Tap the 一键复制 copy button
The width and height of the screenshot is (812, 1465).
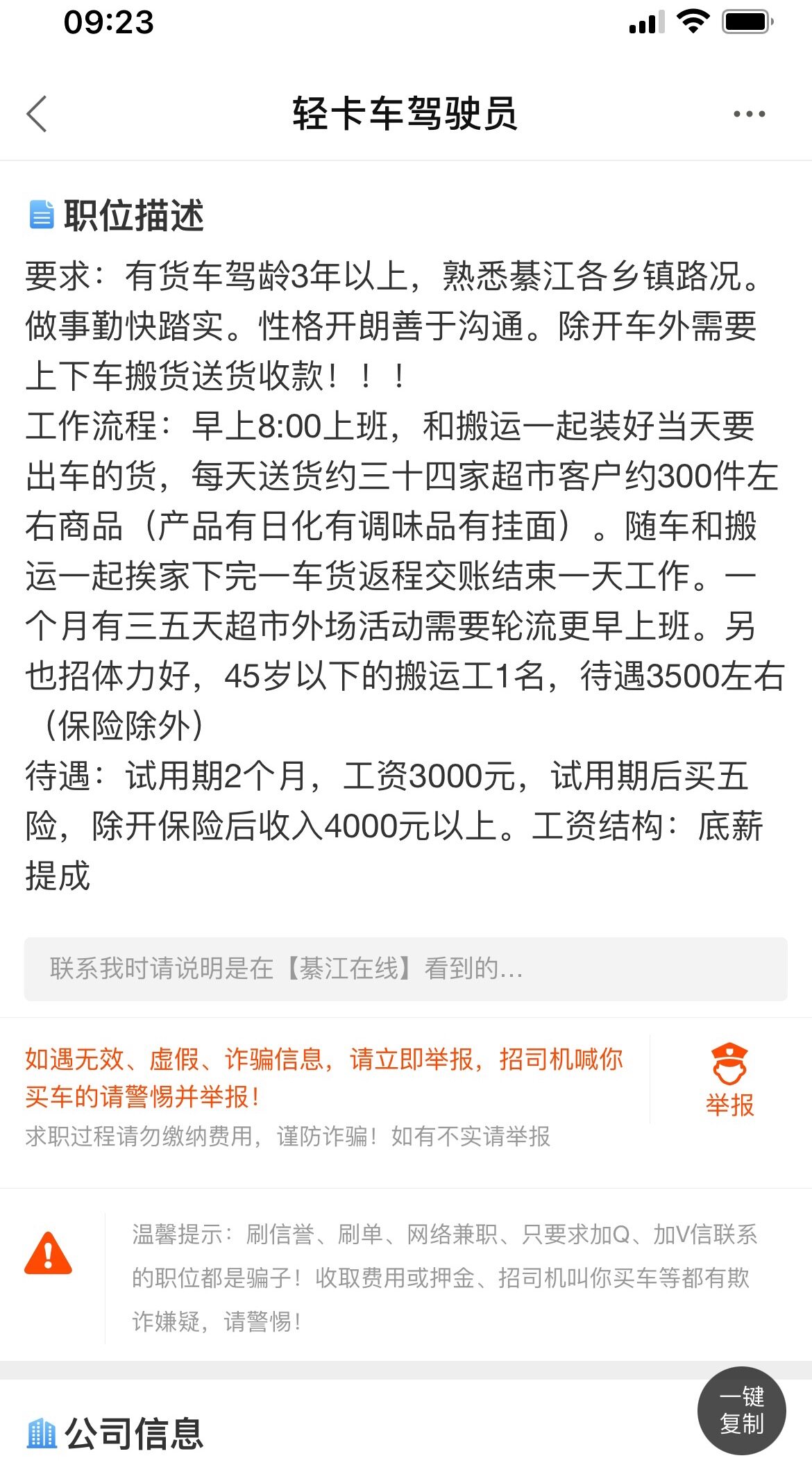(741, 1410)
